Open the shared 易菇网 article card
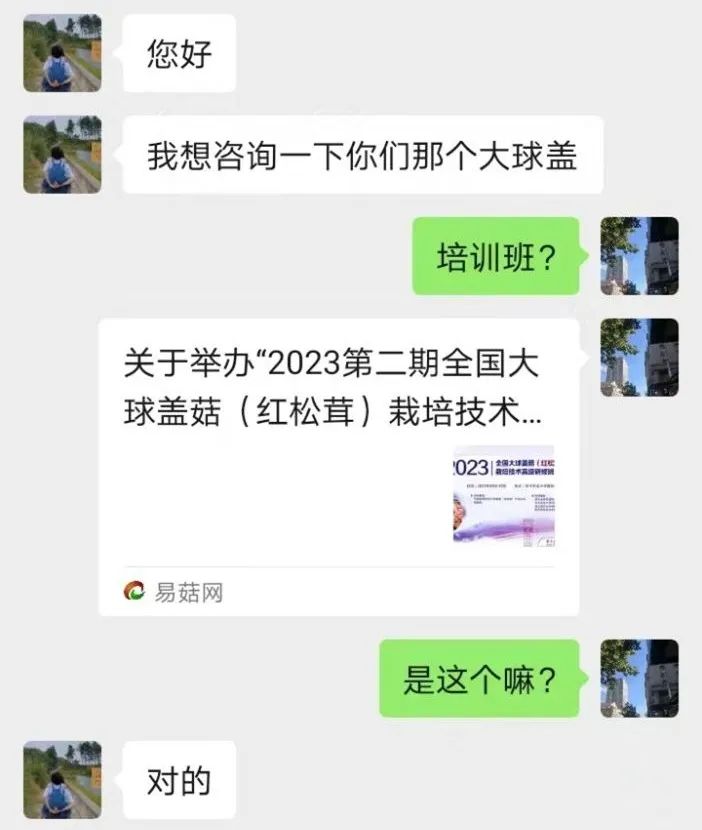The width and height of the screenshot is (702, 830). point(338,465)
